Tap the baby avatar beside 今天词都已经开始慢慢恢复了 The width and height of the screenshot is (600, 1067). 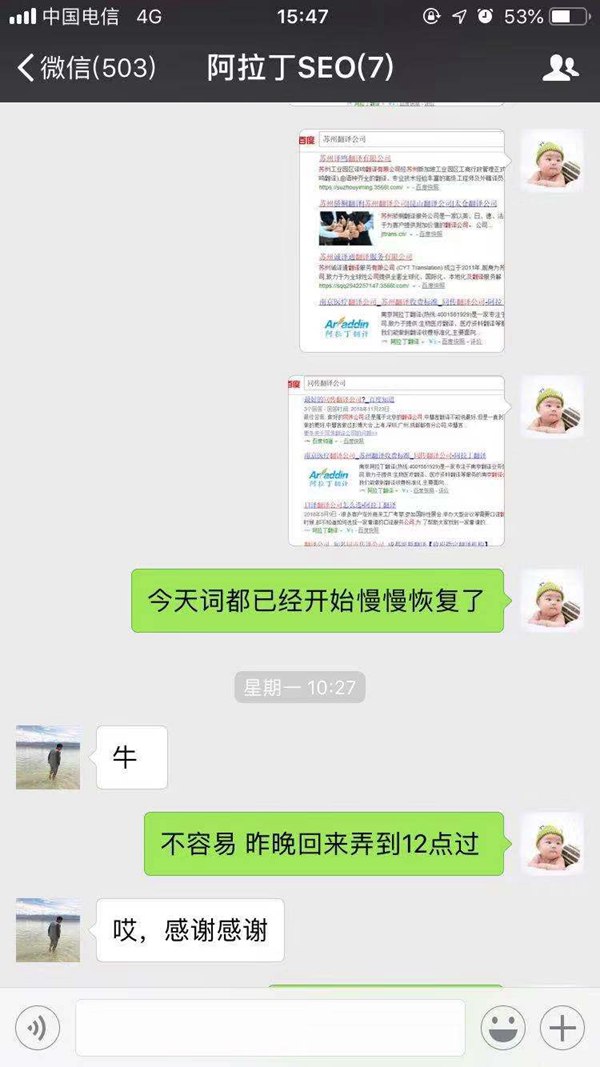coord(552,601)
